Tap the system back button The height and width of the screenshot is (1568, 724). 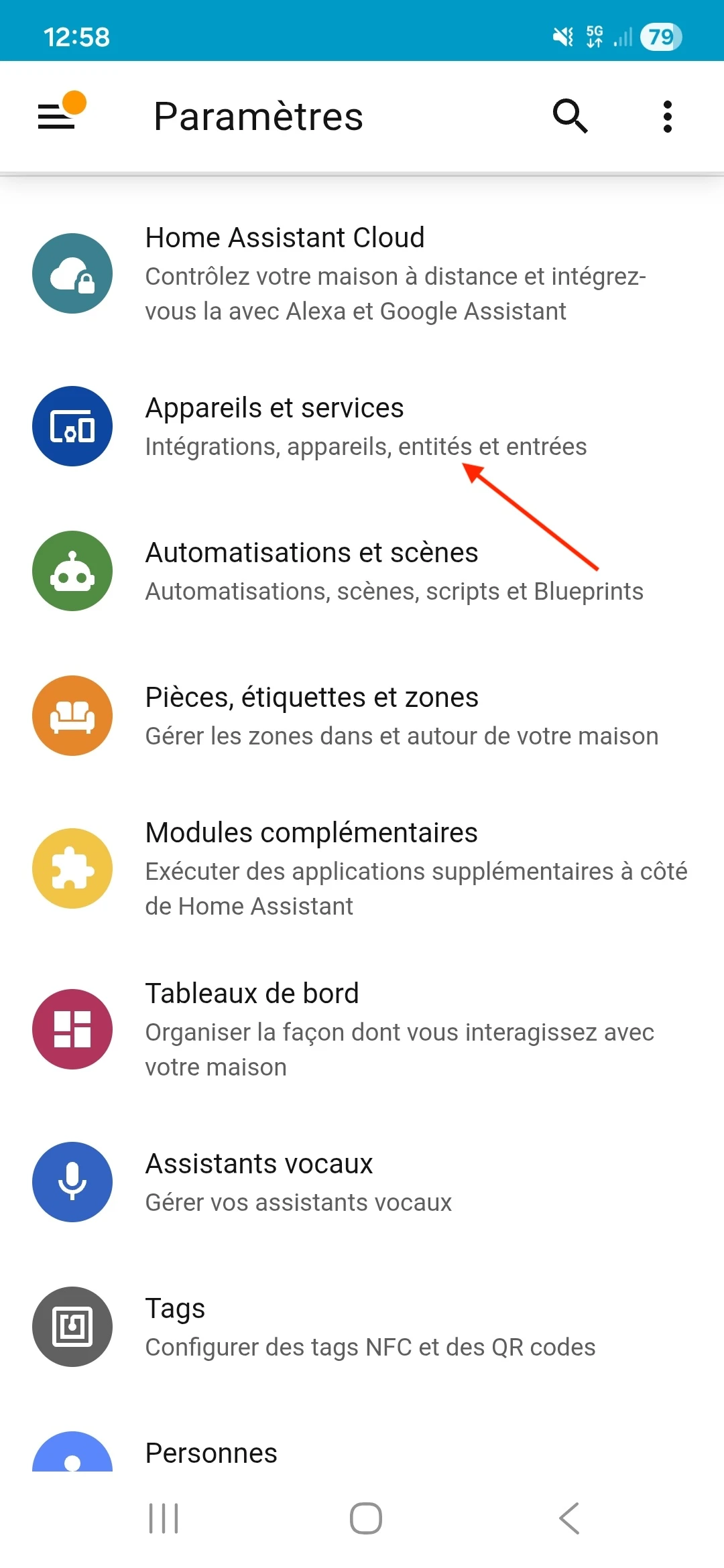coord(569,1518)
